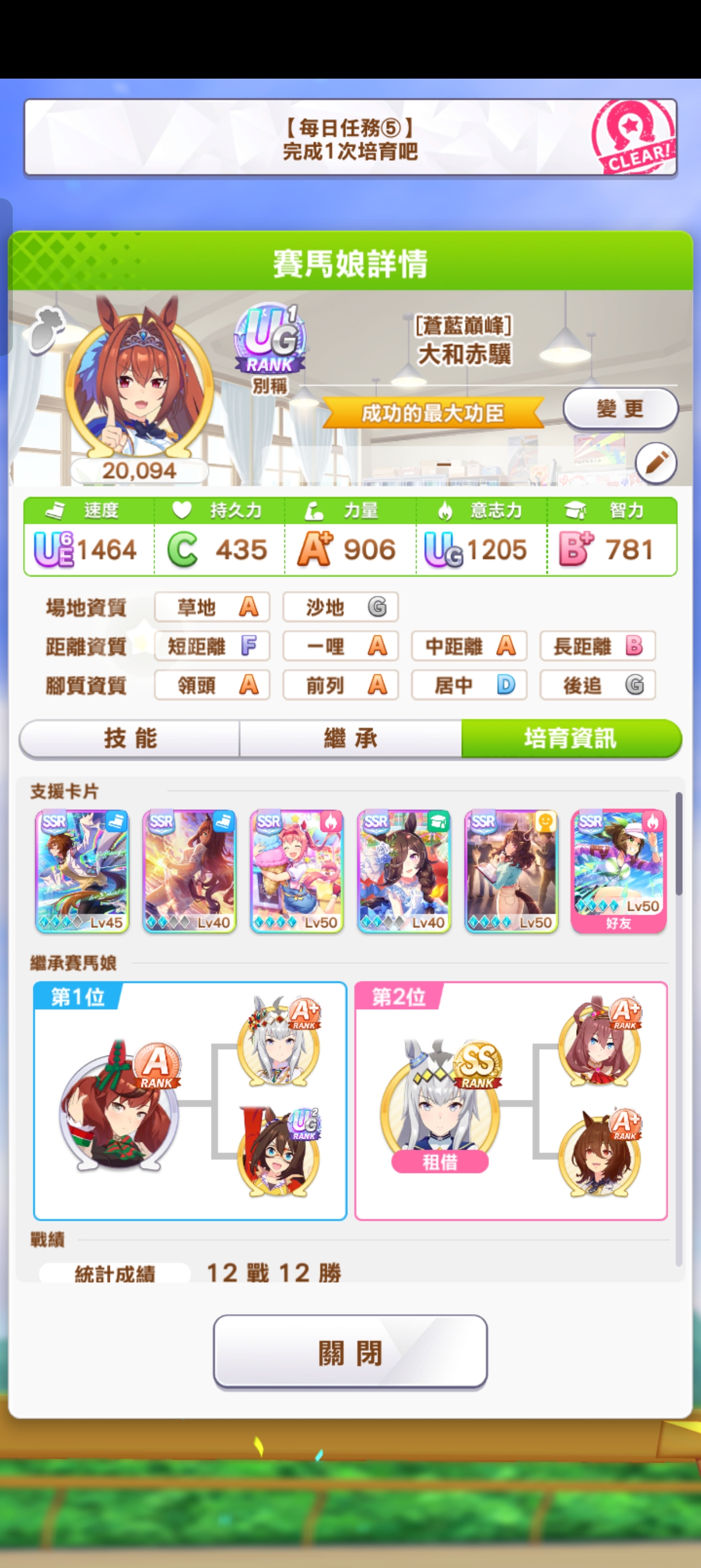Open the smiley-type Lv50 support card
Image resolution: width=701 pixels, height=1568 pixels.
(511, 871)
